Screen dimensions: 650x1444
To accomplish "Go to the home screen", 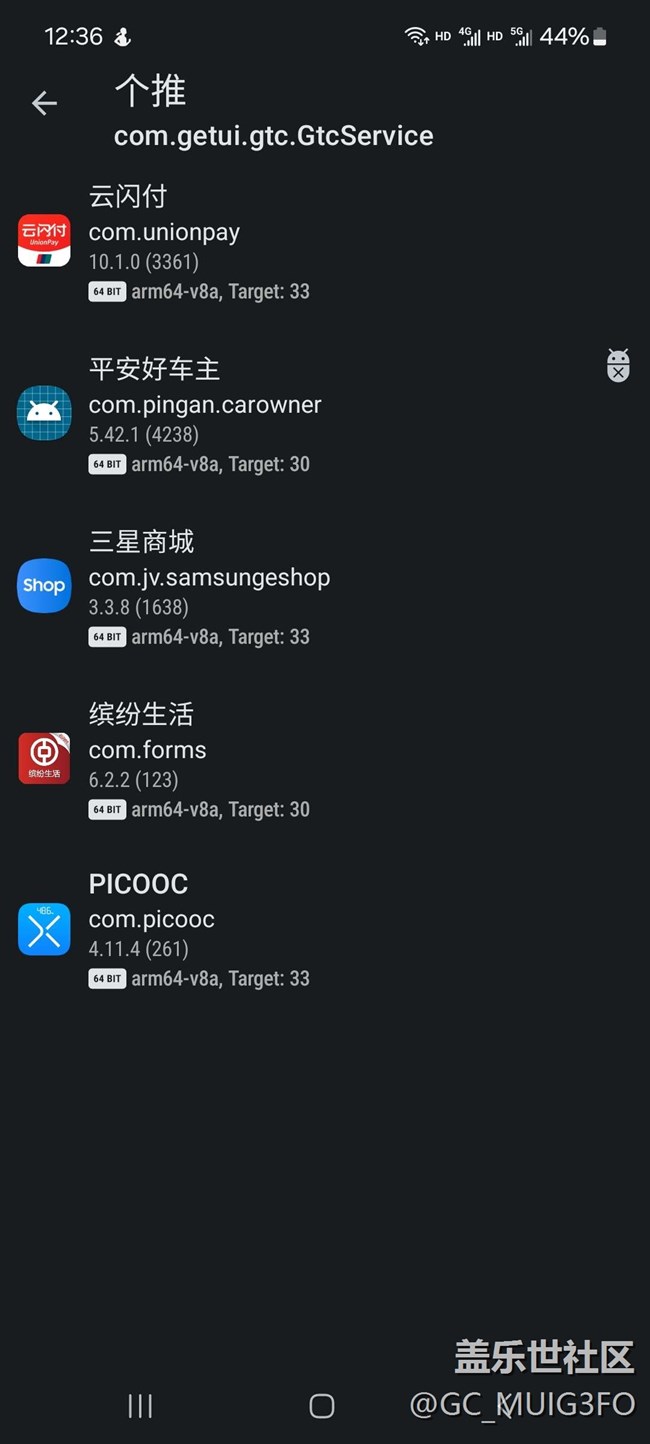I will pos(322,1406).
